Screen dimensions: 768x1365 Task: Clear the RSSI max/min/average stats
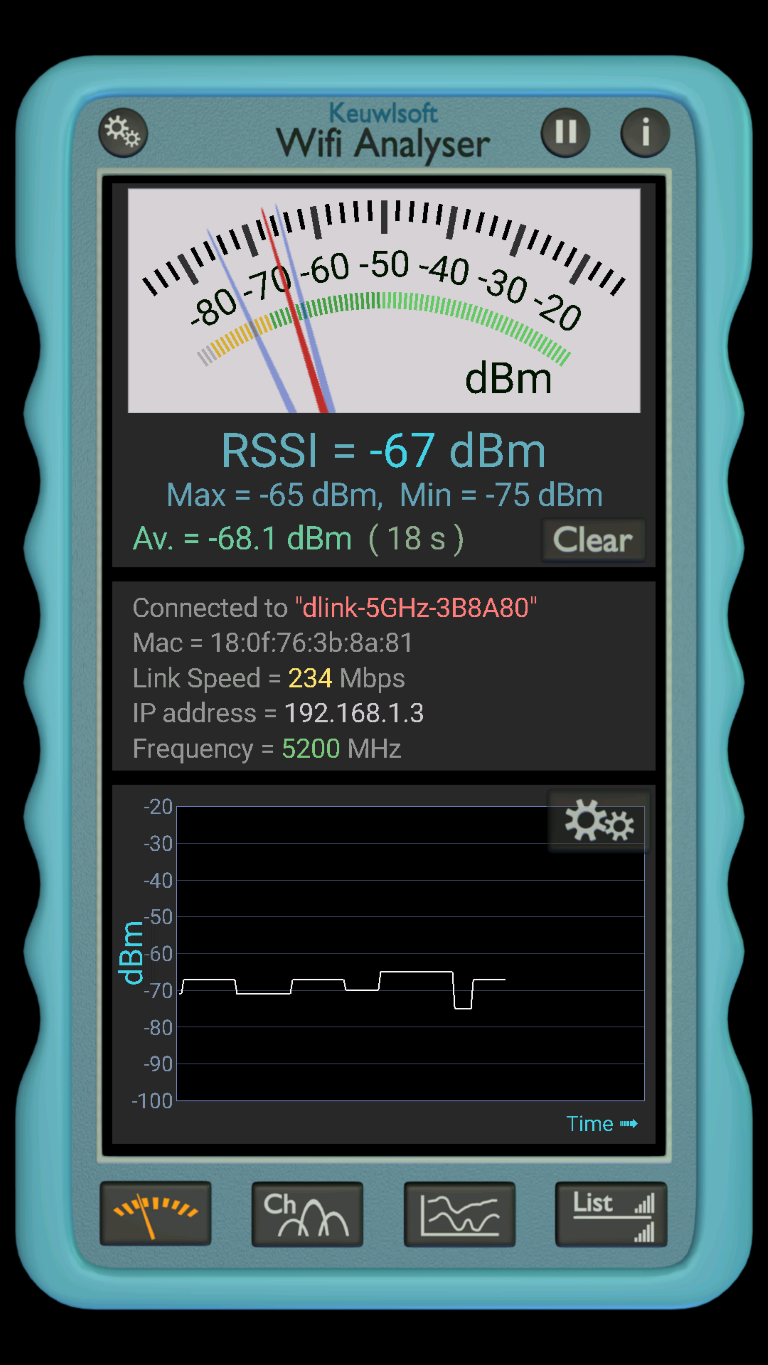tap(593, 540)
